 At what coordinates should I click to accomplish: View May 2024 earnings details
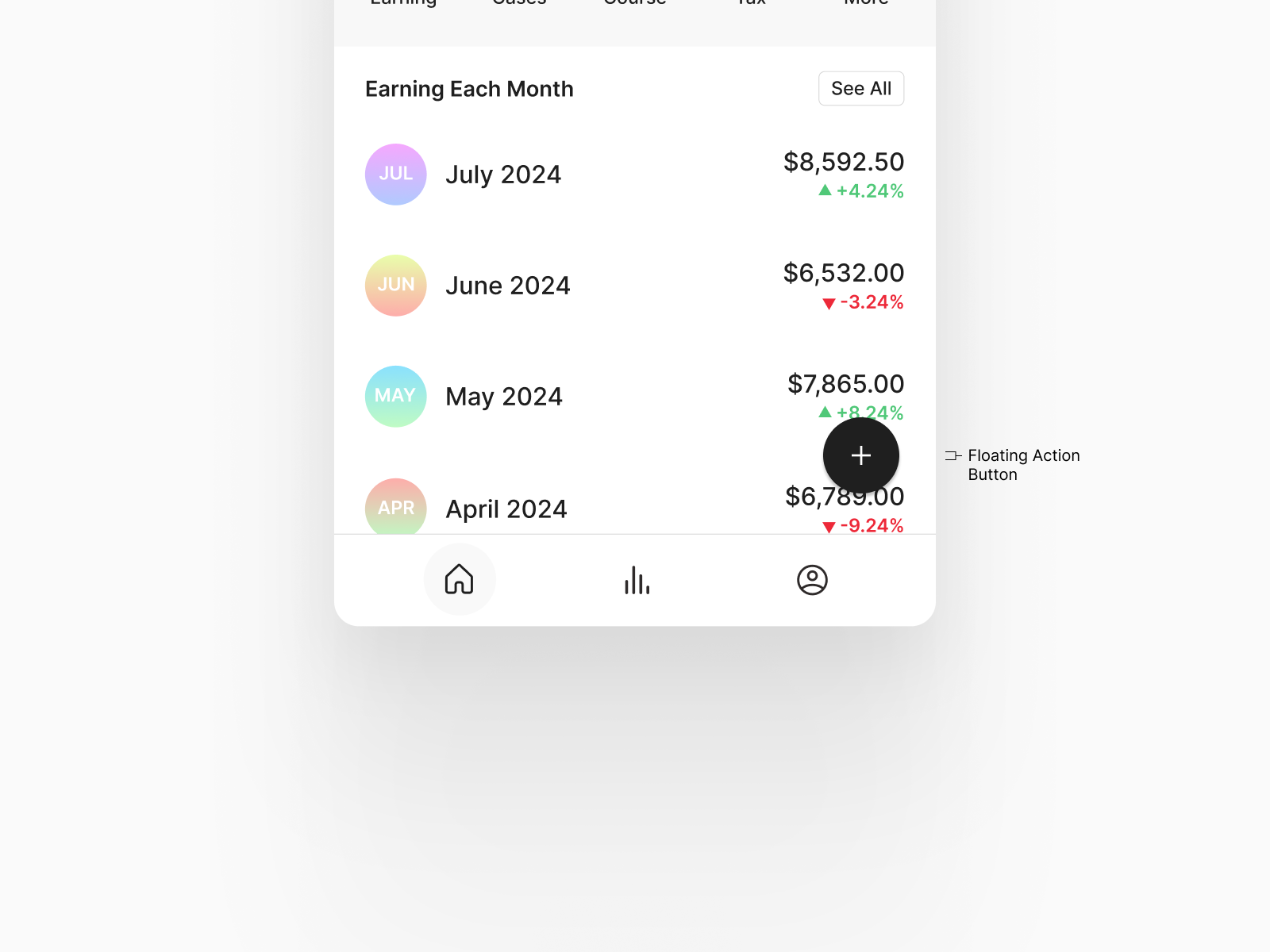tap(504, 397)
